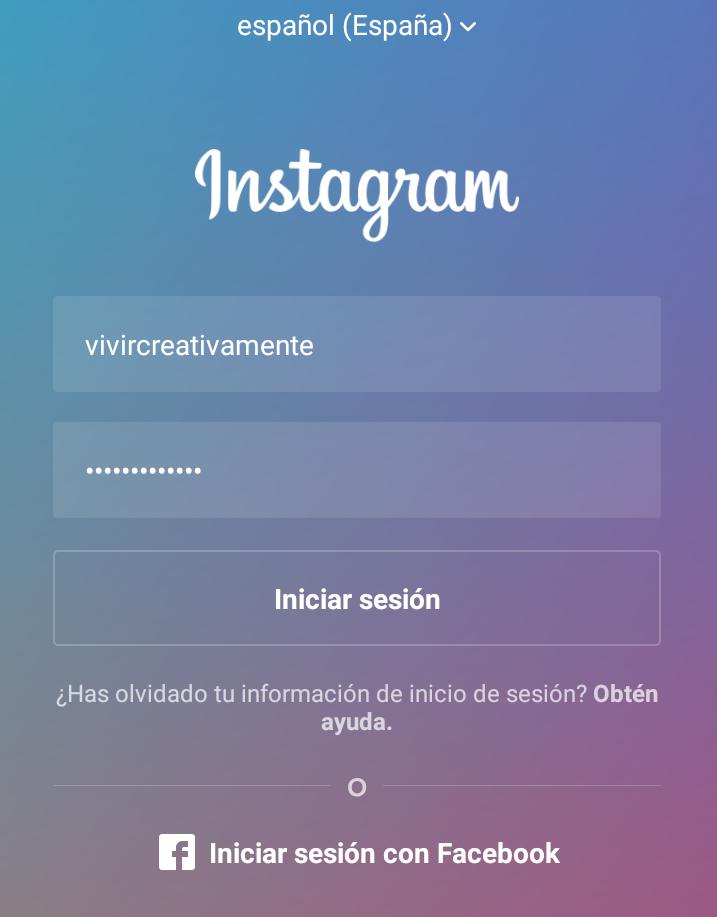Image resolution: width=717 pixels, height=917 pixels.
Task: Open the español (España) language dropdown
Action: click(357, 26)
